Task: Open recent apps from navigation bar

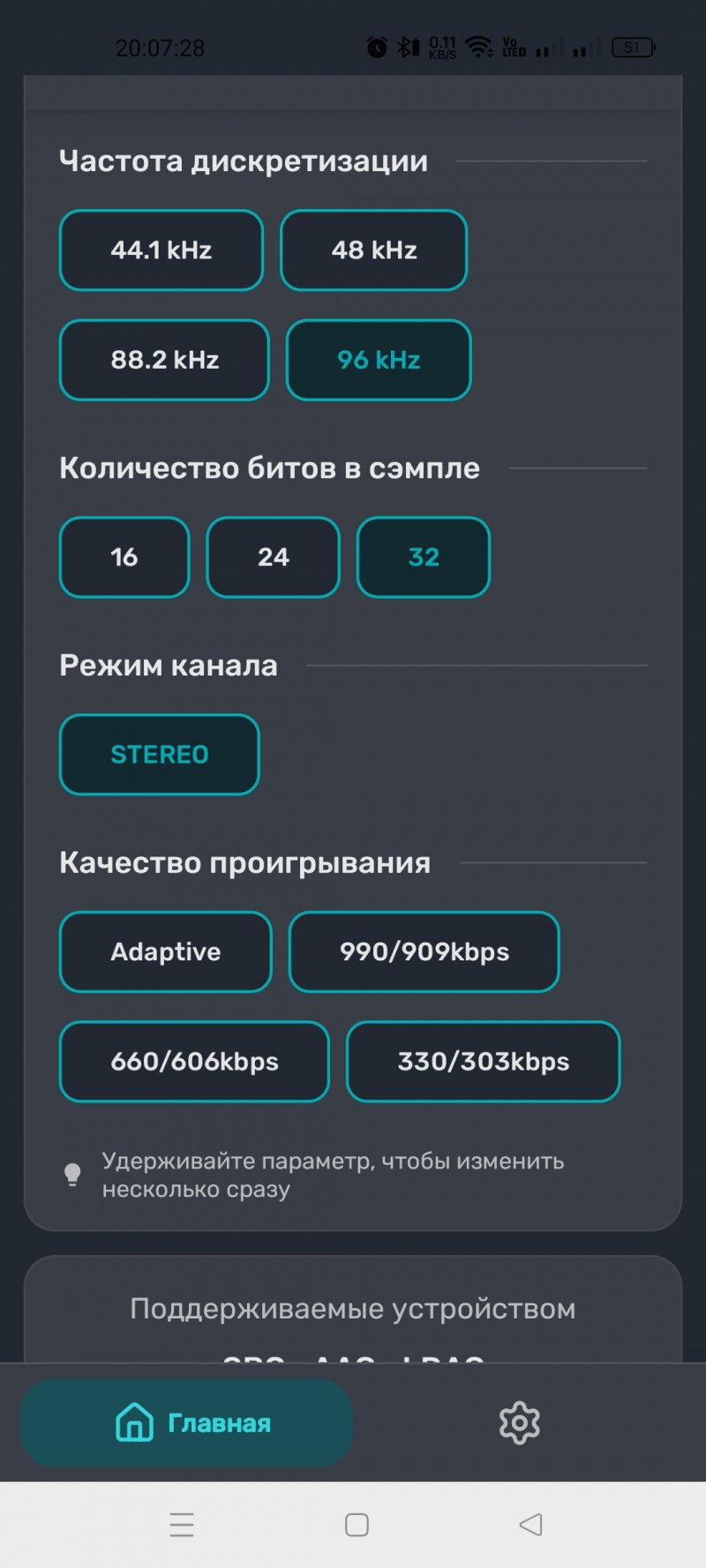Action: (182, 1525)
